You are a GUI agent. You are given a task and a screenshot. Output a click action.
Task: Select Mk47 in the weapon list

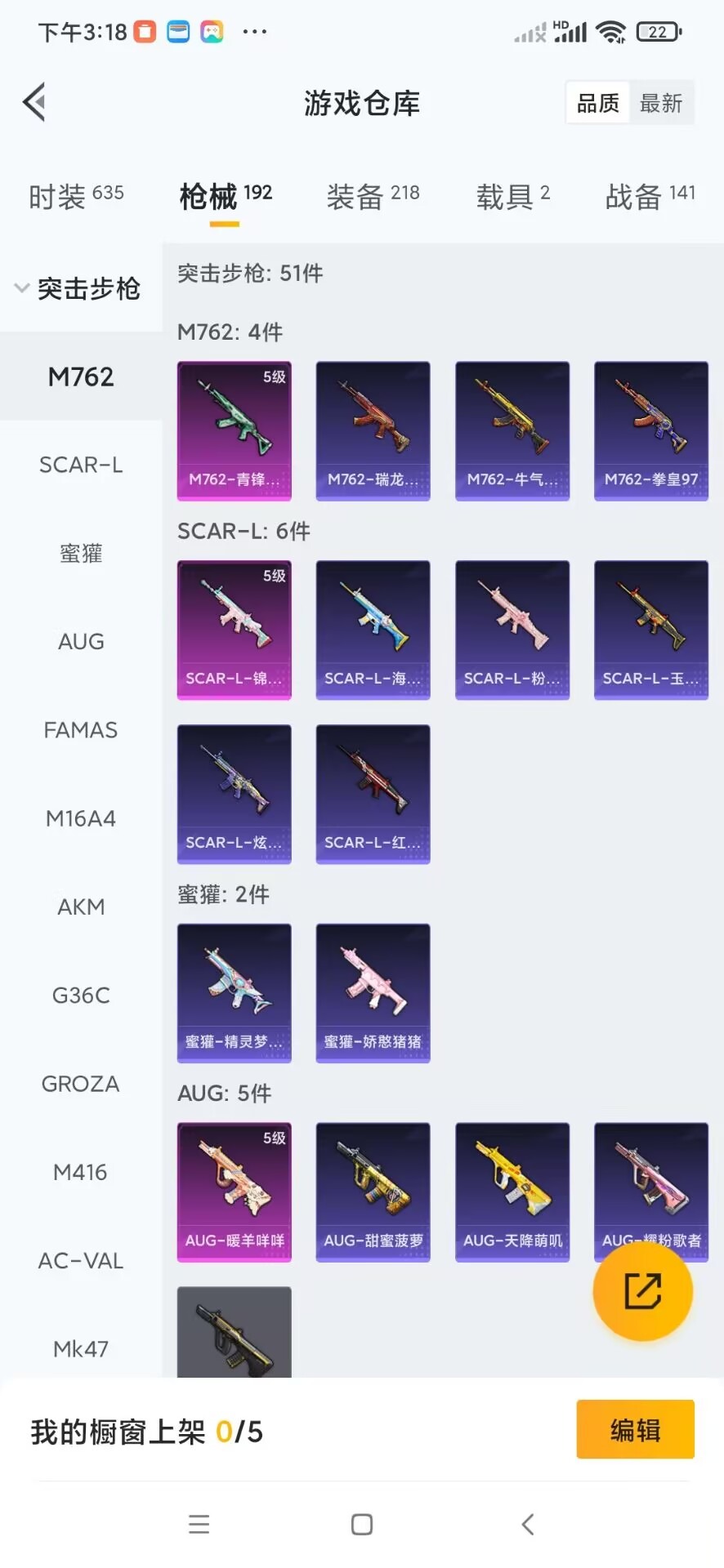(x=80, y=1348)
